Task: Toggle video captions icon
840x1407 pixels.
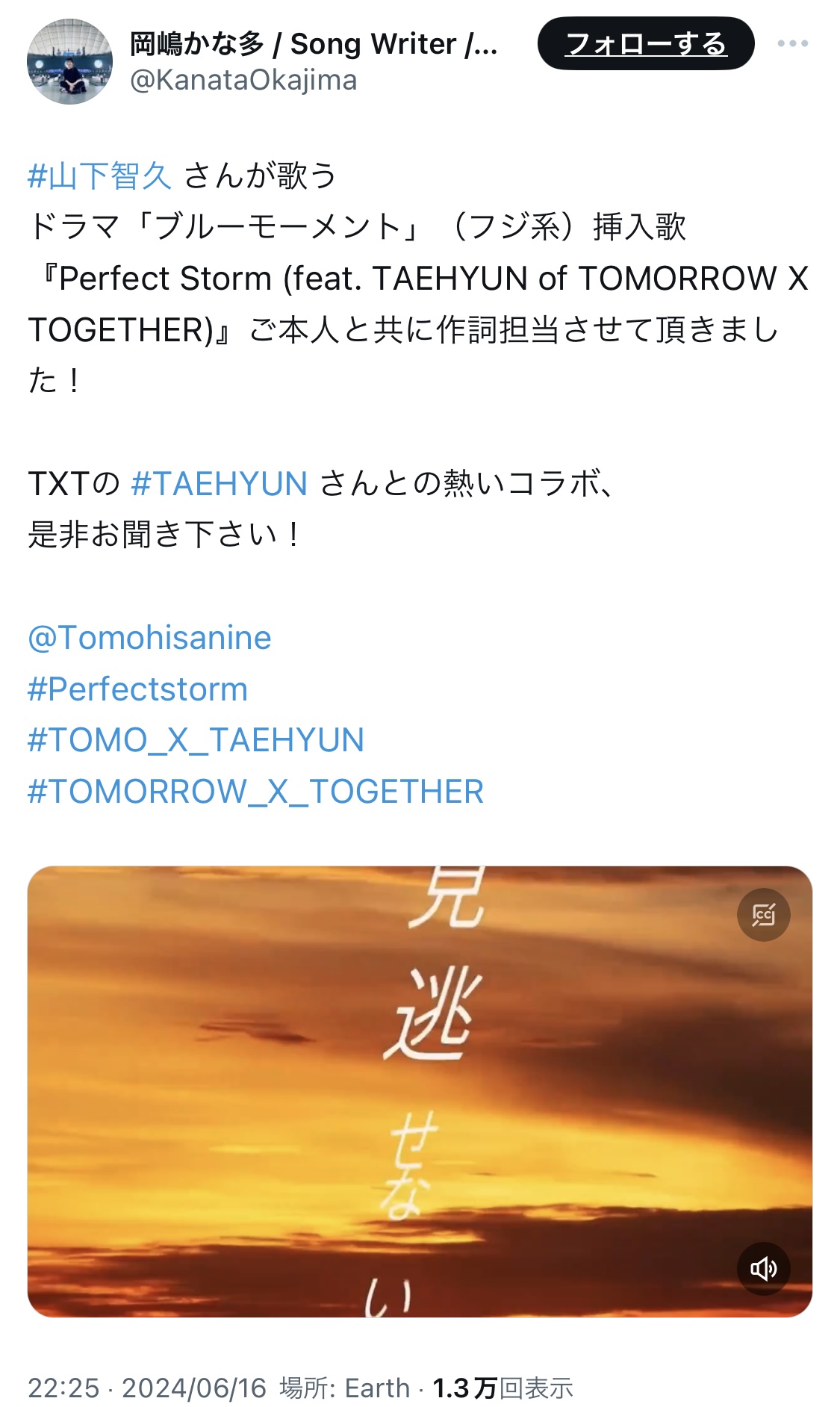Action: point(763,915)
